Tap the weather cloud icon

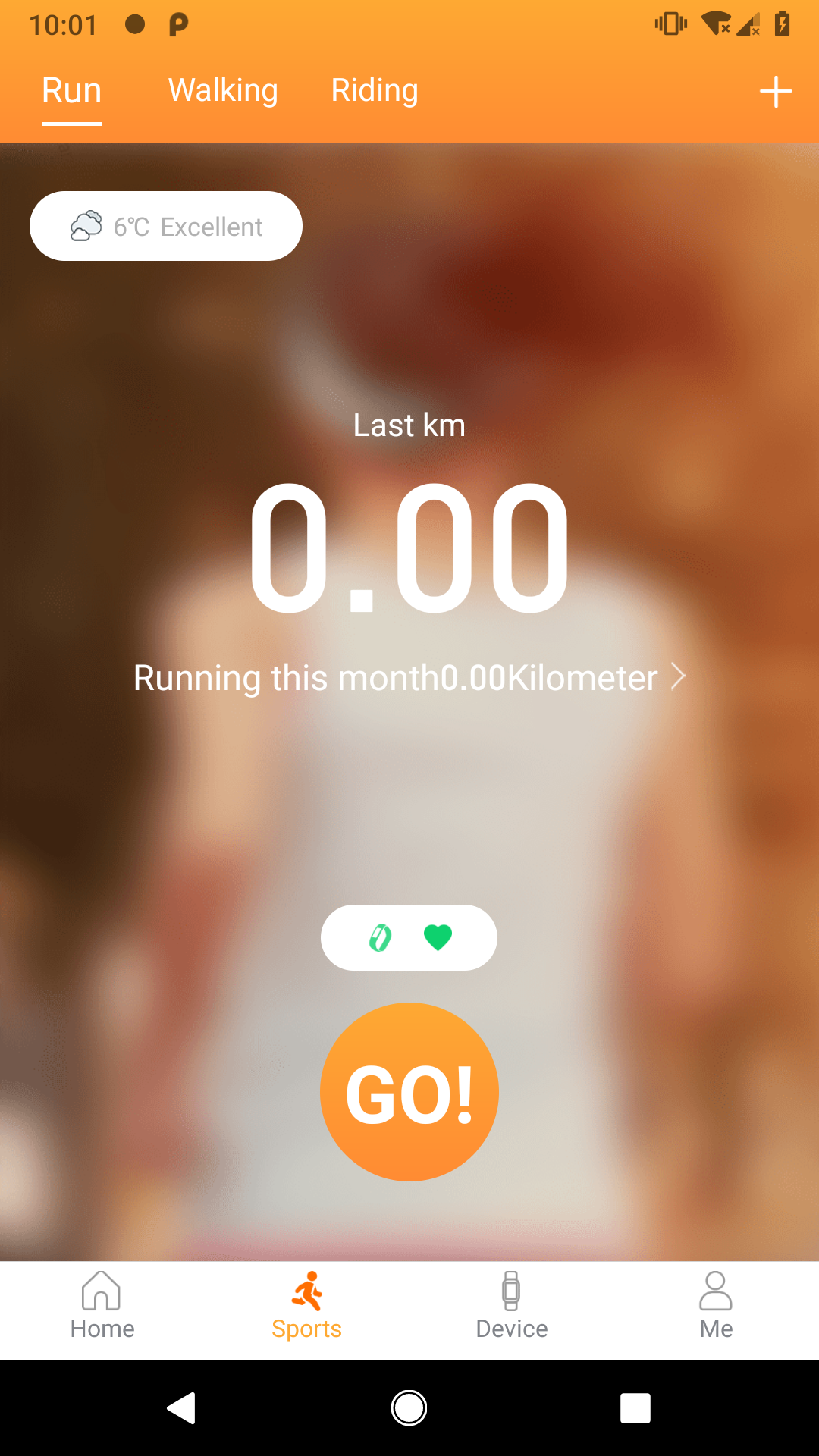pos(86,225)
